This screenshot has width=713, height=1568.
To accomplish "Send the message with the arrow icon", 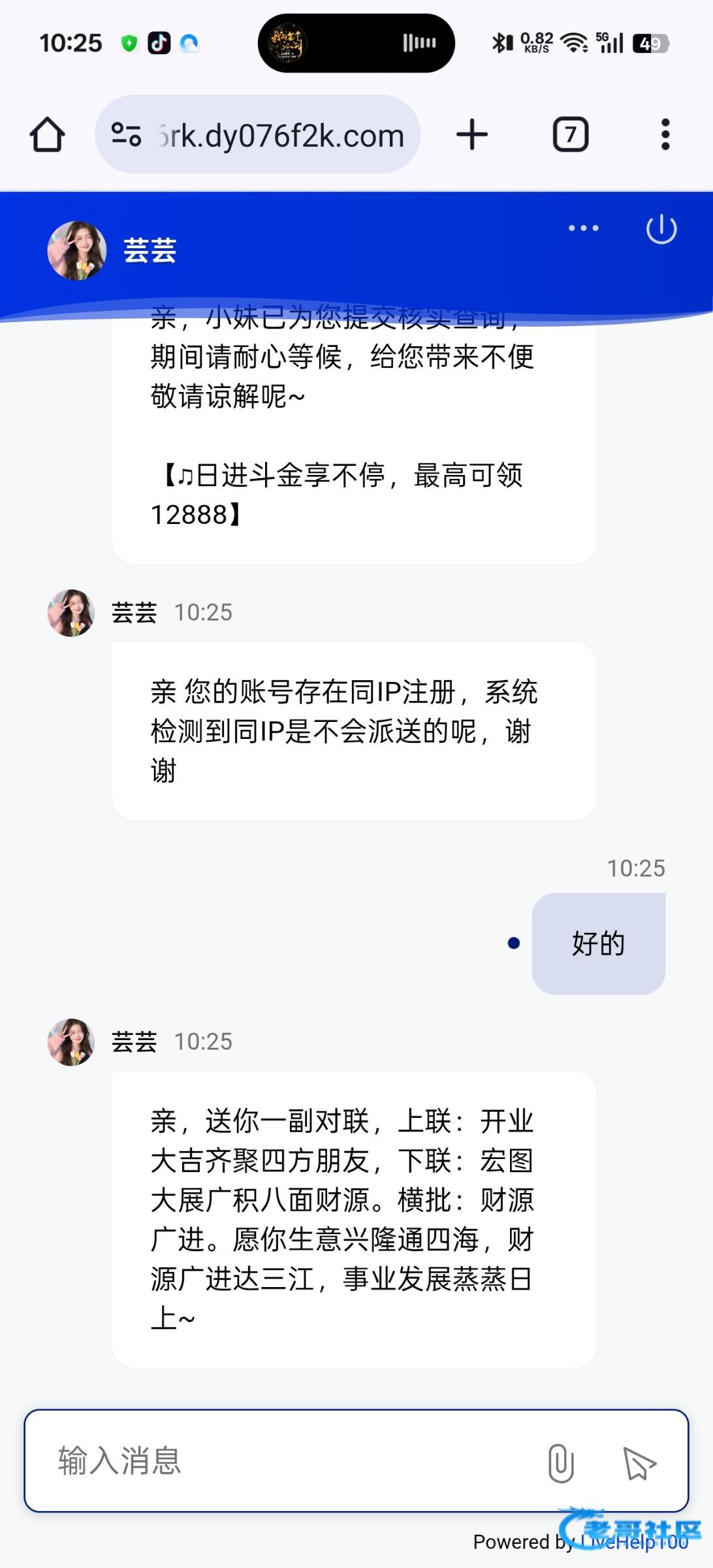I will pos(639,1463).
